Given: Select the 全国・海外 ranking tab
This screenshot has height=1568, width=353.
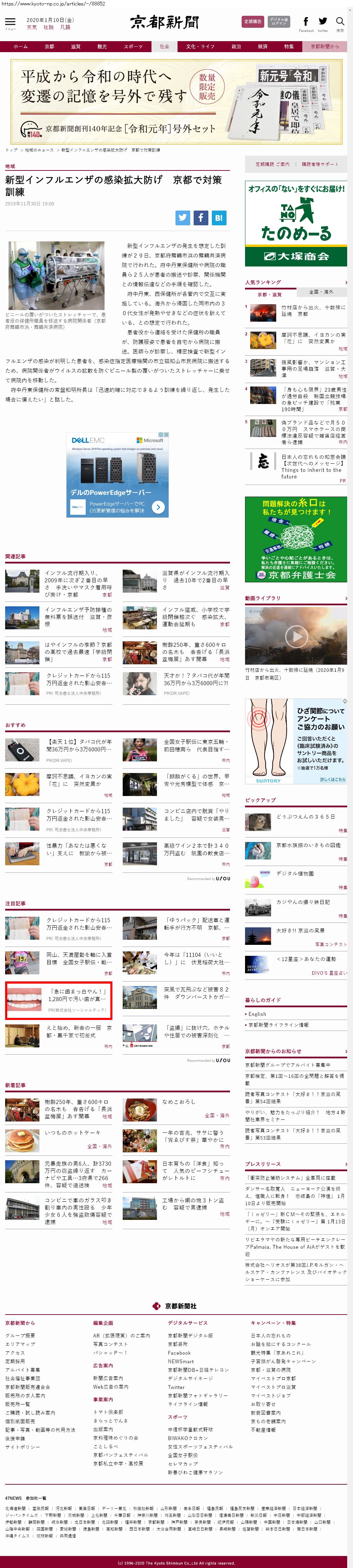Looking at the screenshot, I should [321, 292].
